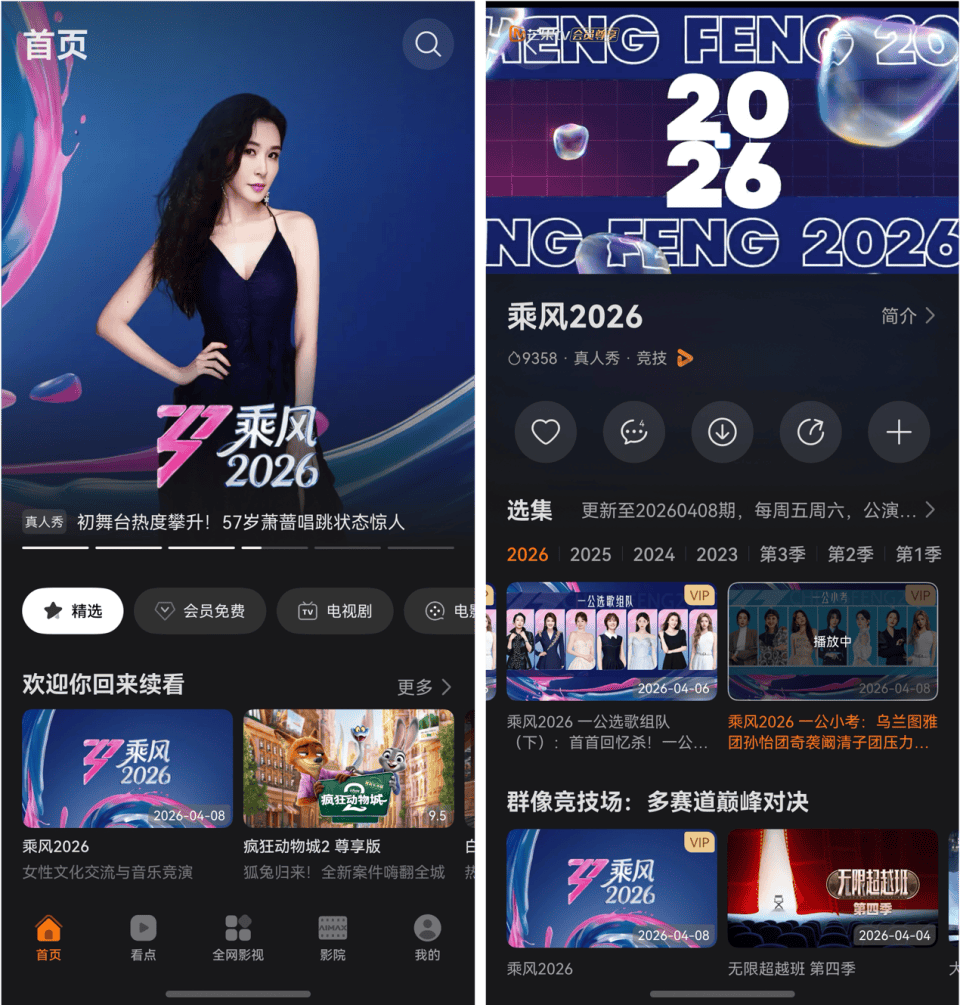Open the search magnifier icon
This screenshot has width=960, height=1005.
pyautogui.click(x=428, y=44)
